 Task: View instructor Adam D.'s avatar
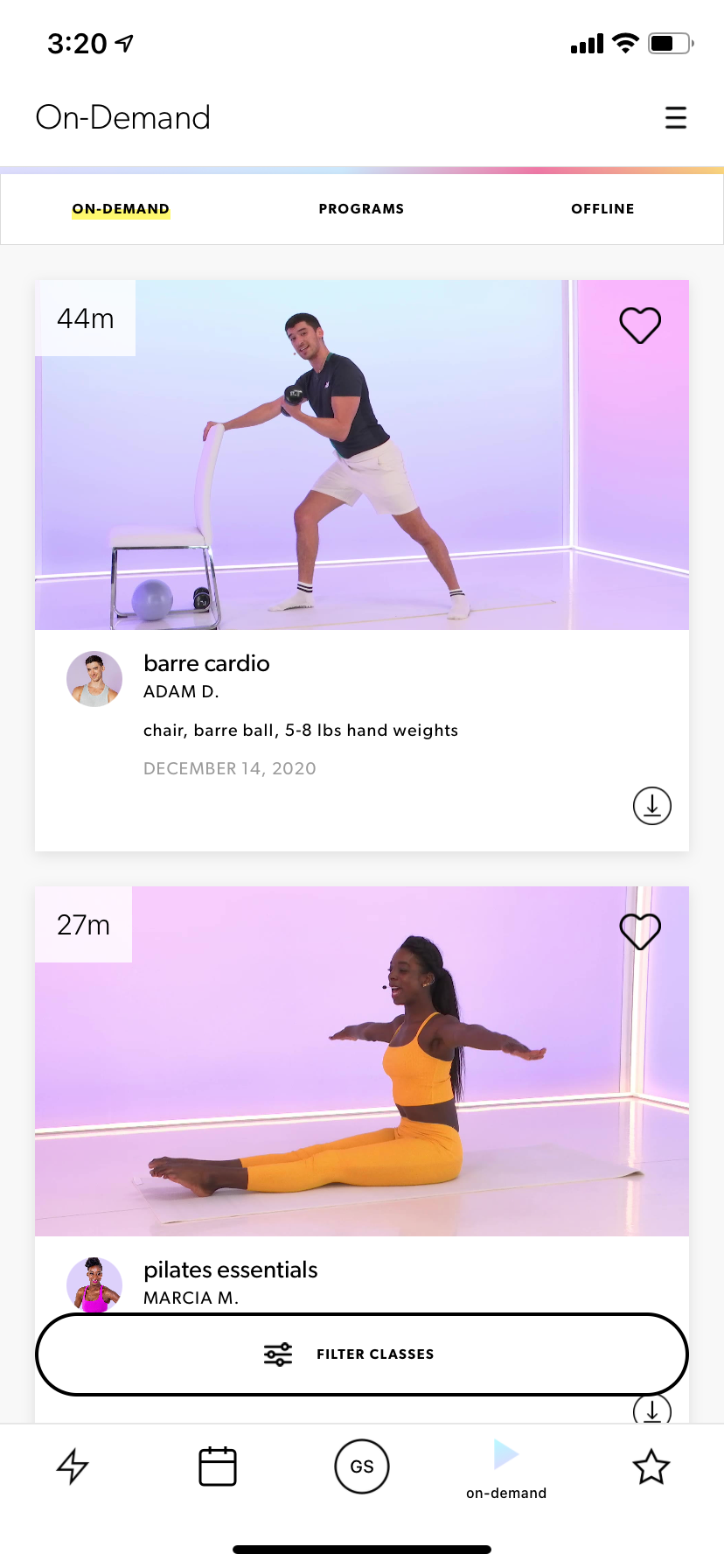click(x=94, y=679)
